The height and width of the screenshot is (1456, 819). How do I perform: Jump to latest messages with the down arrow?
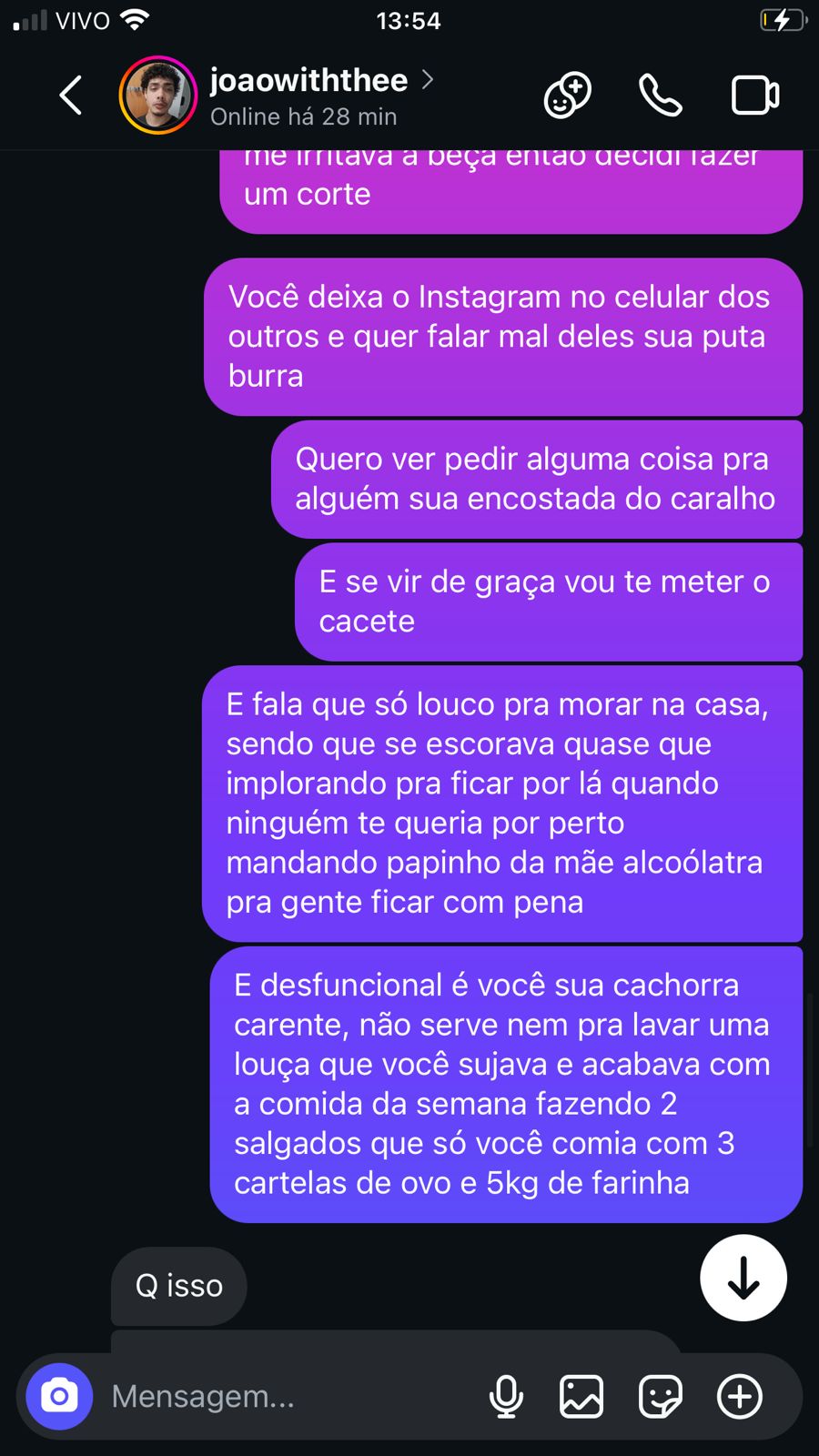click(x=743, y=1278)
